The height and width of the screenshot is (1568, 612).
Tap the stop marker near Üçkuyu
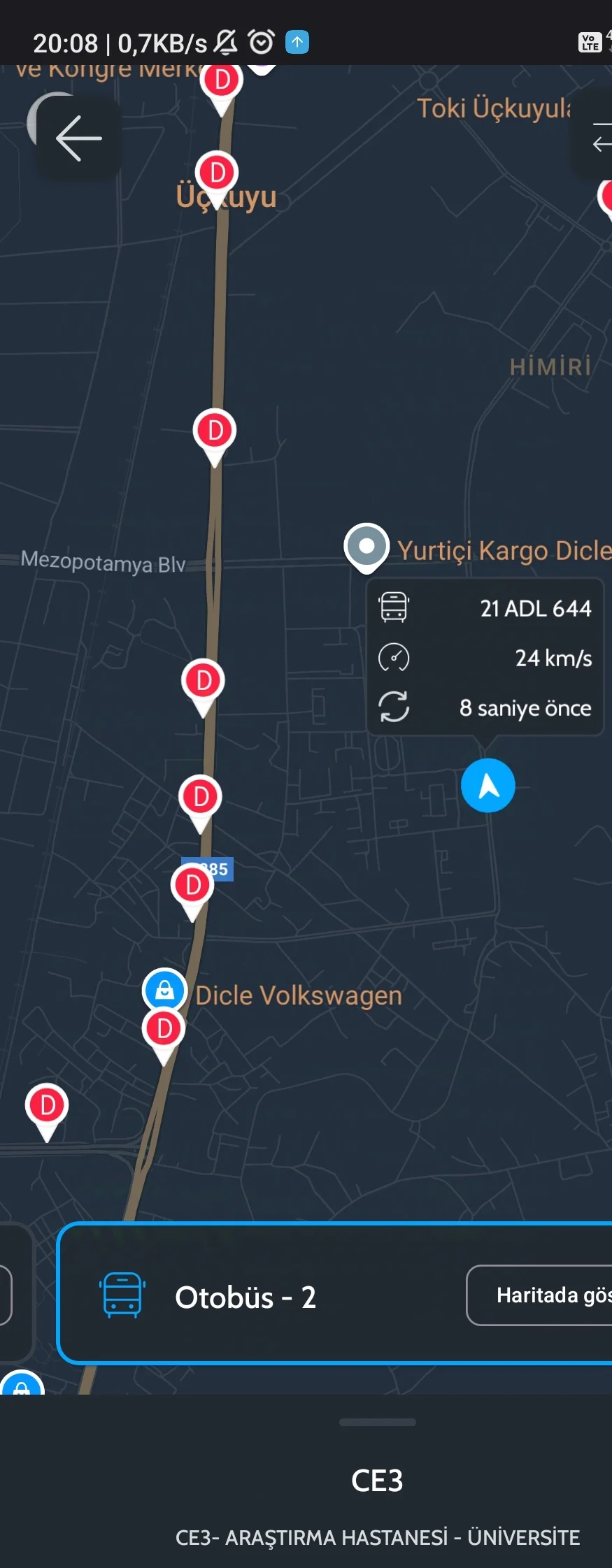[218, 173]
